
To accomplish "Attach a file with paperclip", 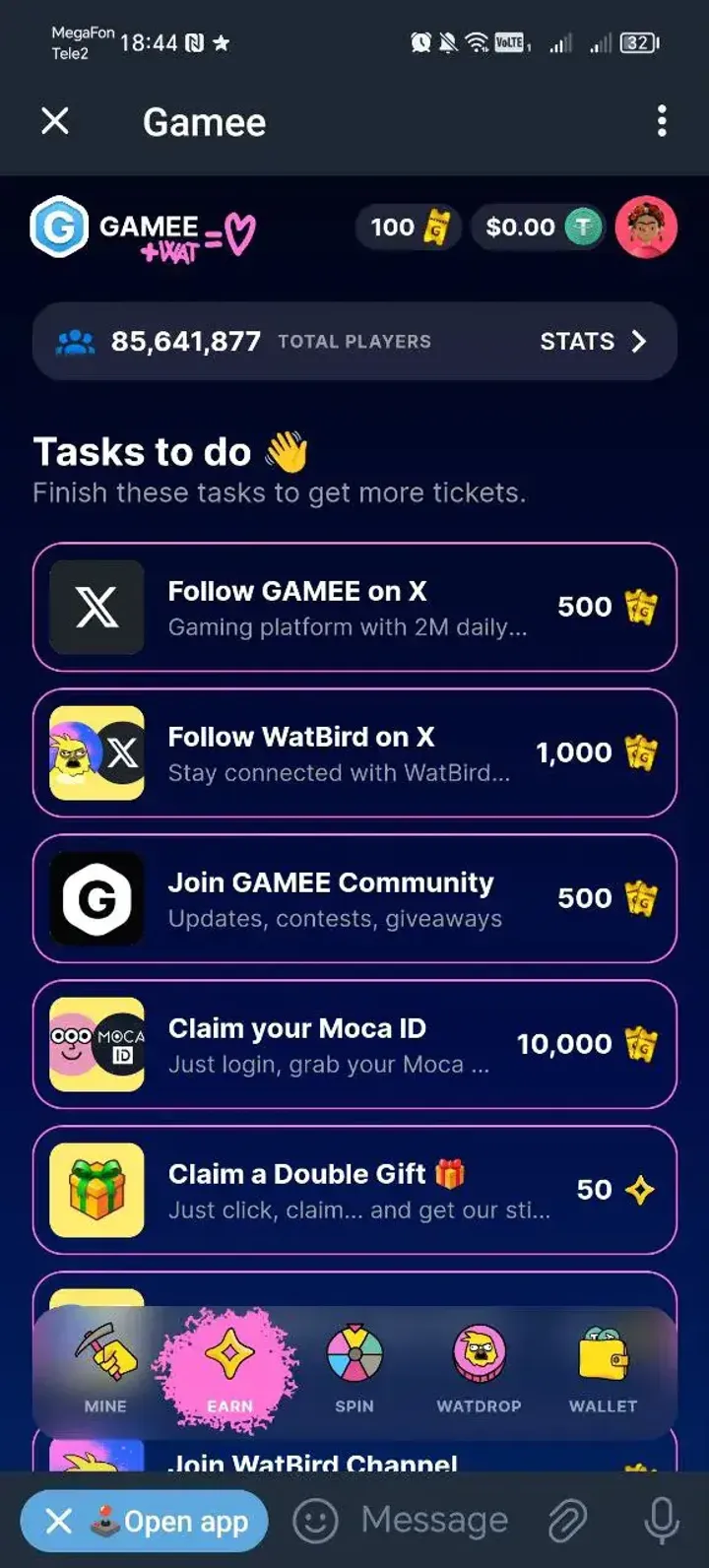I will pyautogui.click(x=568, y=1522).
